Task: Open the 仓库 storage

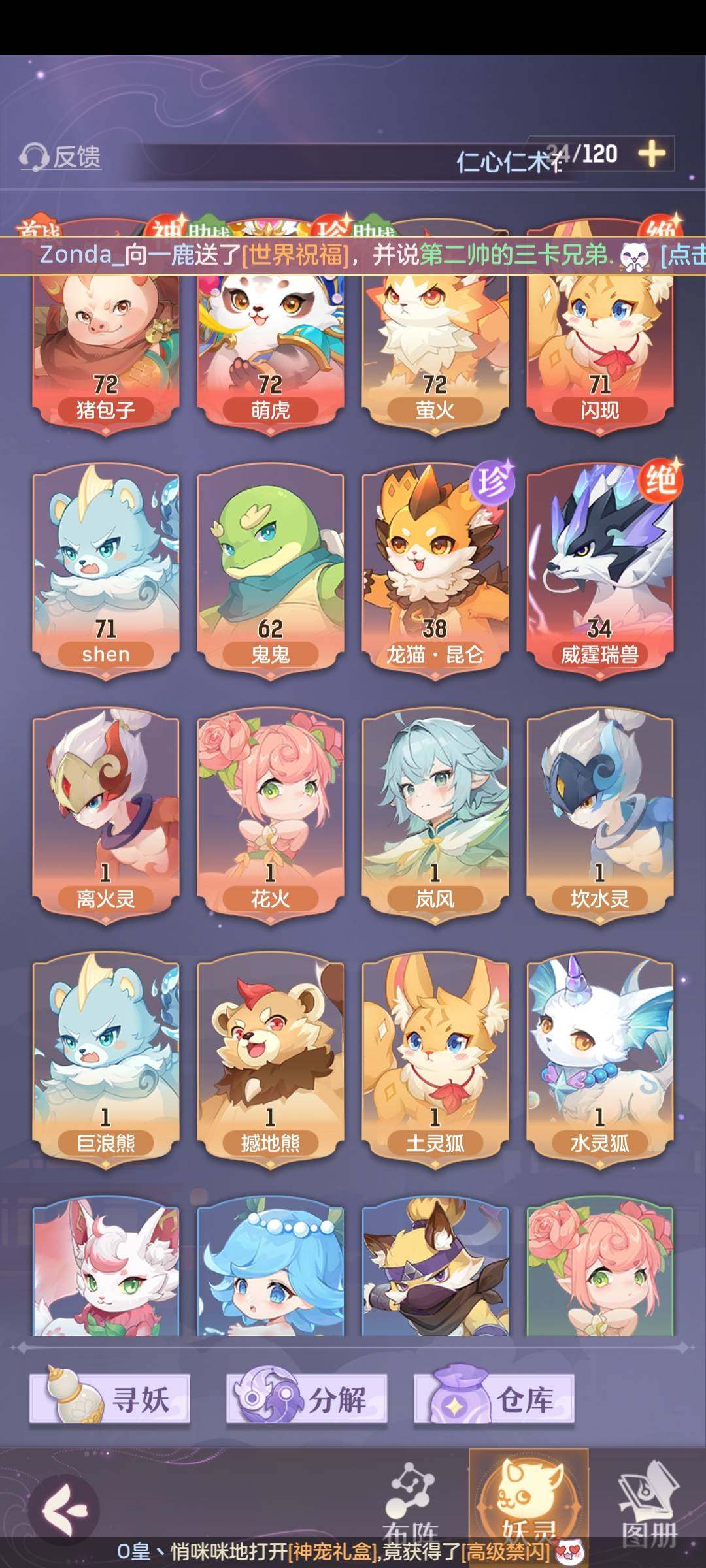Action: (494, 1399)
